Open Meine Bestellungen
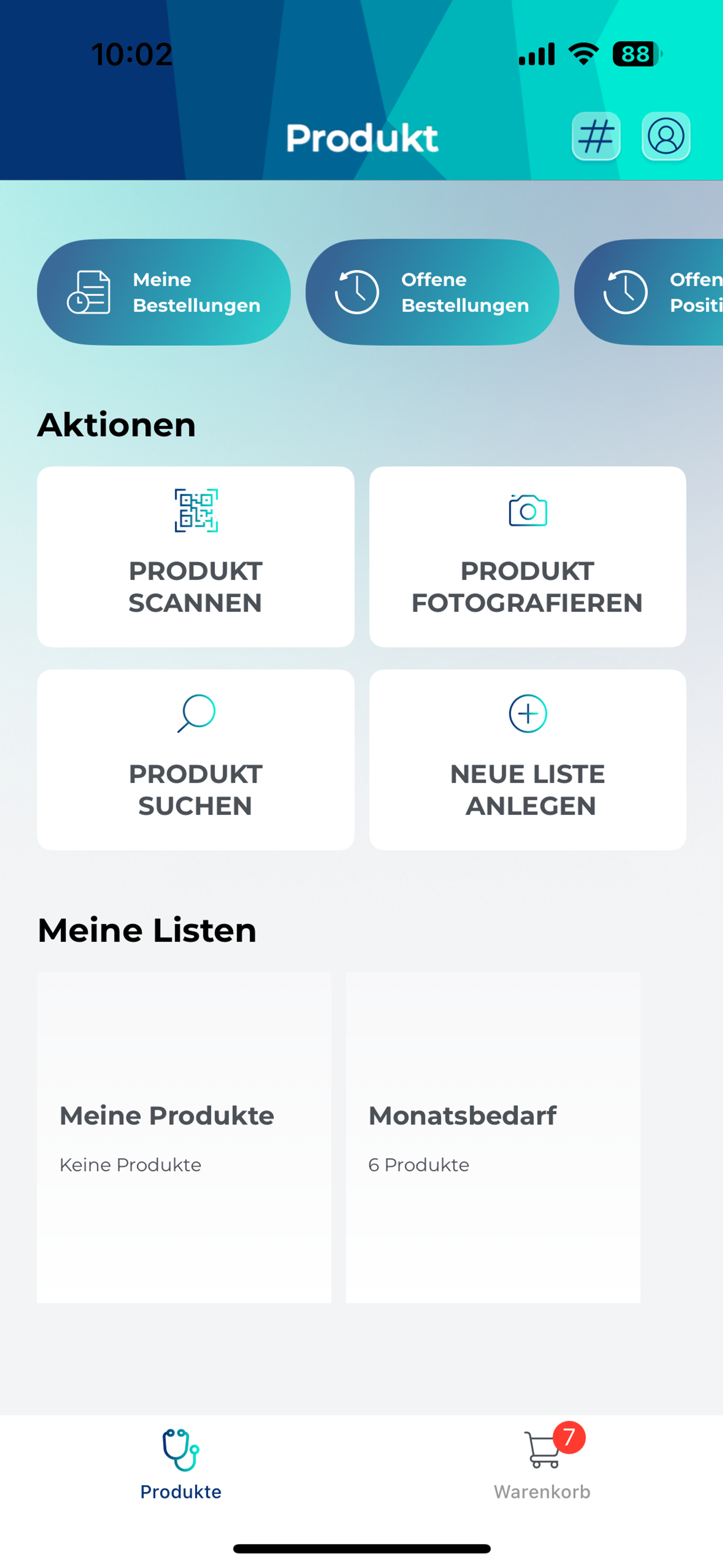The height and width of the screenshot is (1568, 723). 164,292
